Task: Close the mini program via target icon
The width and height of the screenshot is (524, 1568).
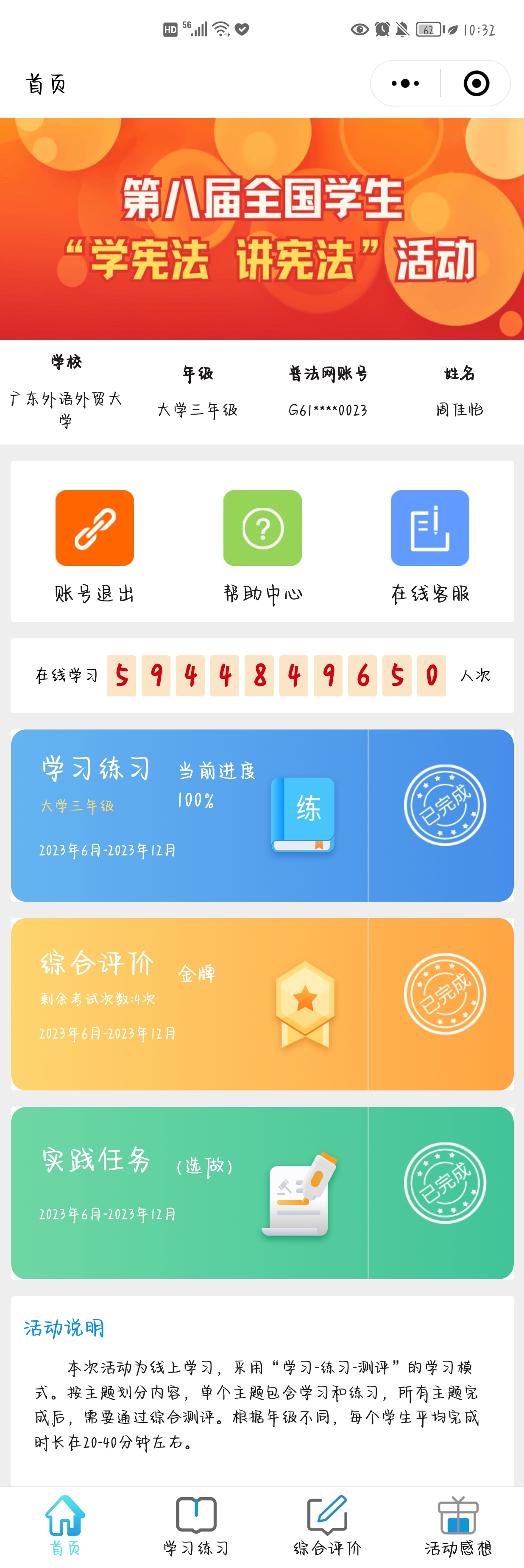Action: pyautogui.click(x=476, y=84)
